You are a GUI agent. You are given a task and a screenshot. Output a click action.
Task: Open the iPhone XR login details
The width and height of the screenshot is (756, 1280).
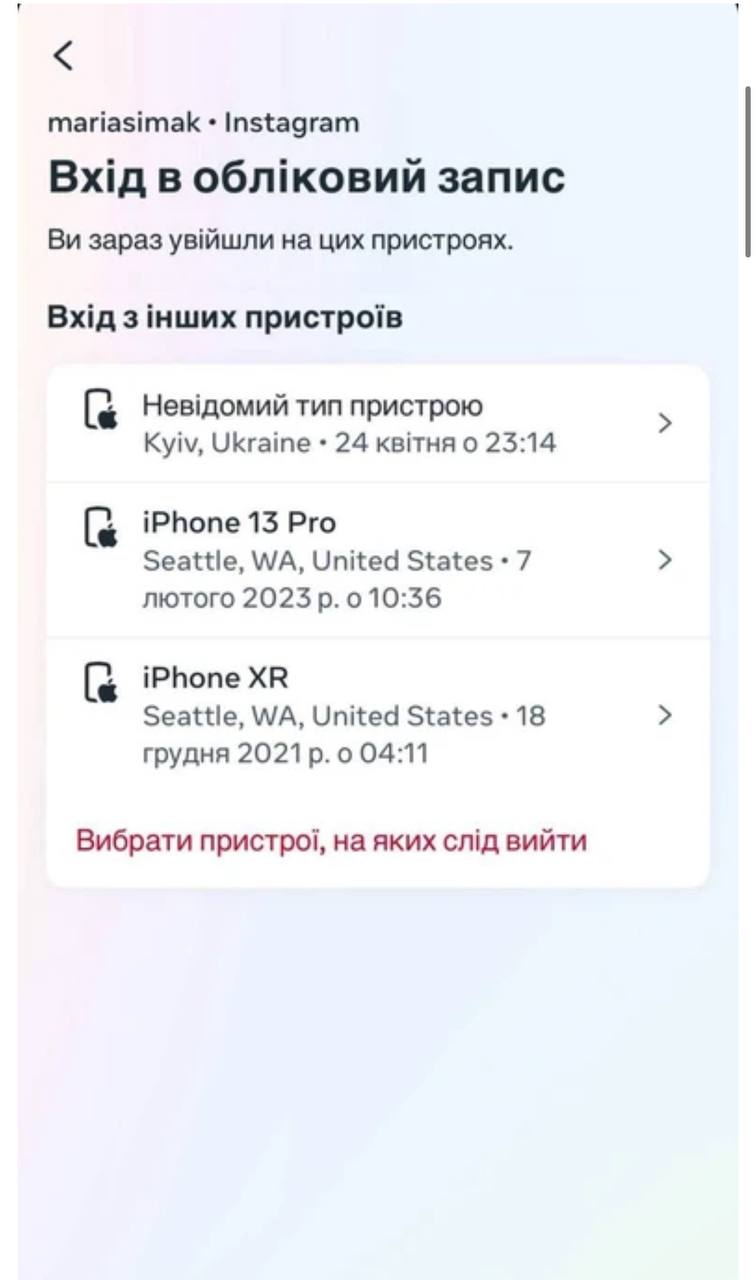click(377, 716)
